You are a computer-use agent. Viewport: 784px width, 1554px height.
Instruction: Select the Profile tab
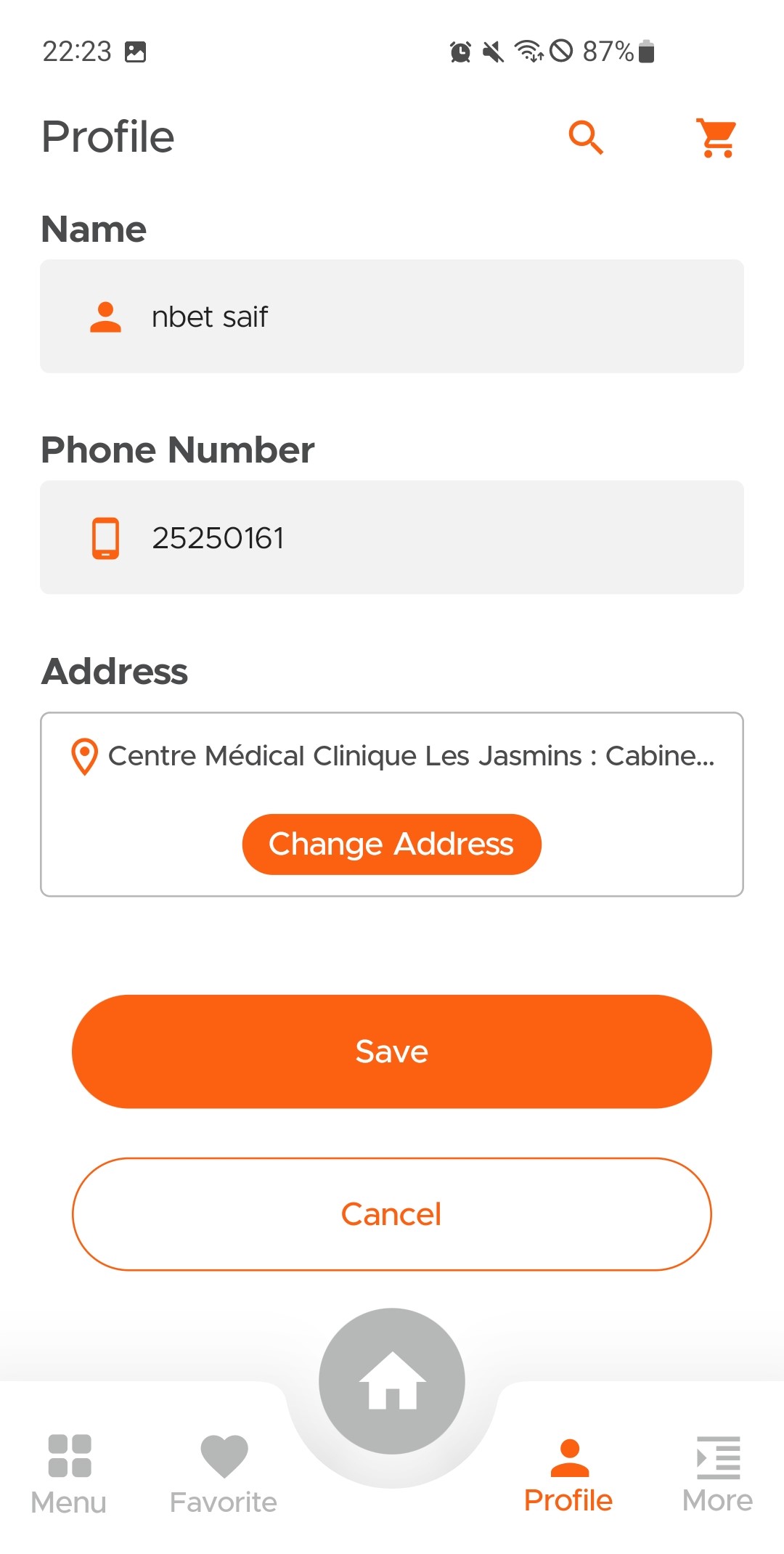pos(568,1474)
